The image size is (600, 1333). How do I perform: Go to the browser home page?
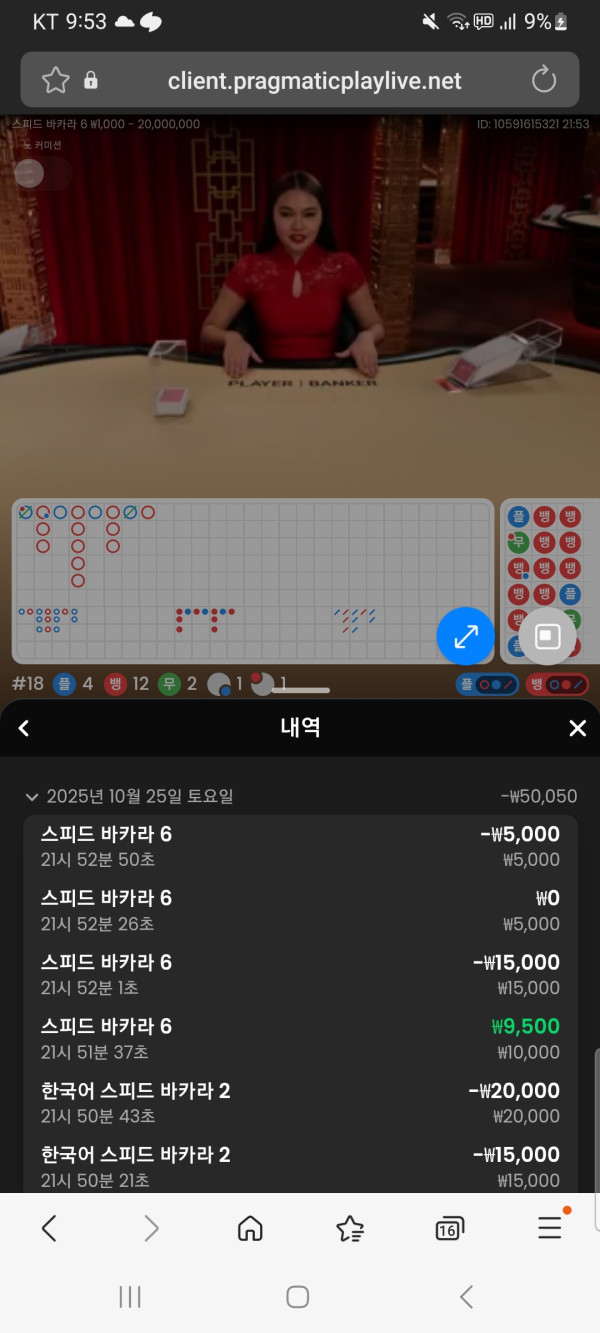[250, 1228]
